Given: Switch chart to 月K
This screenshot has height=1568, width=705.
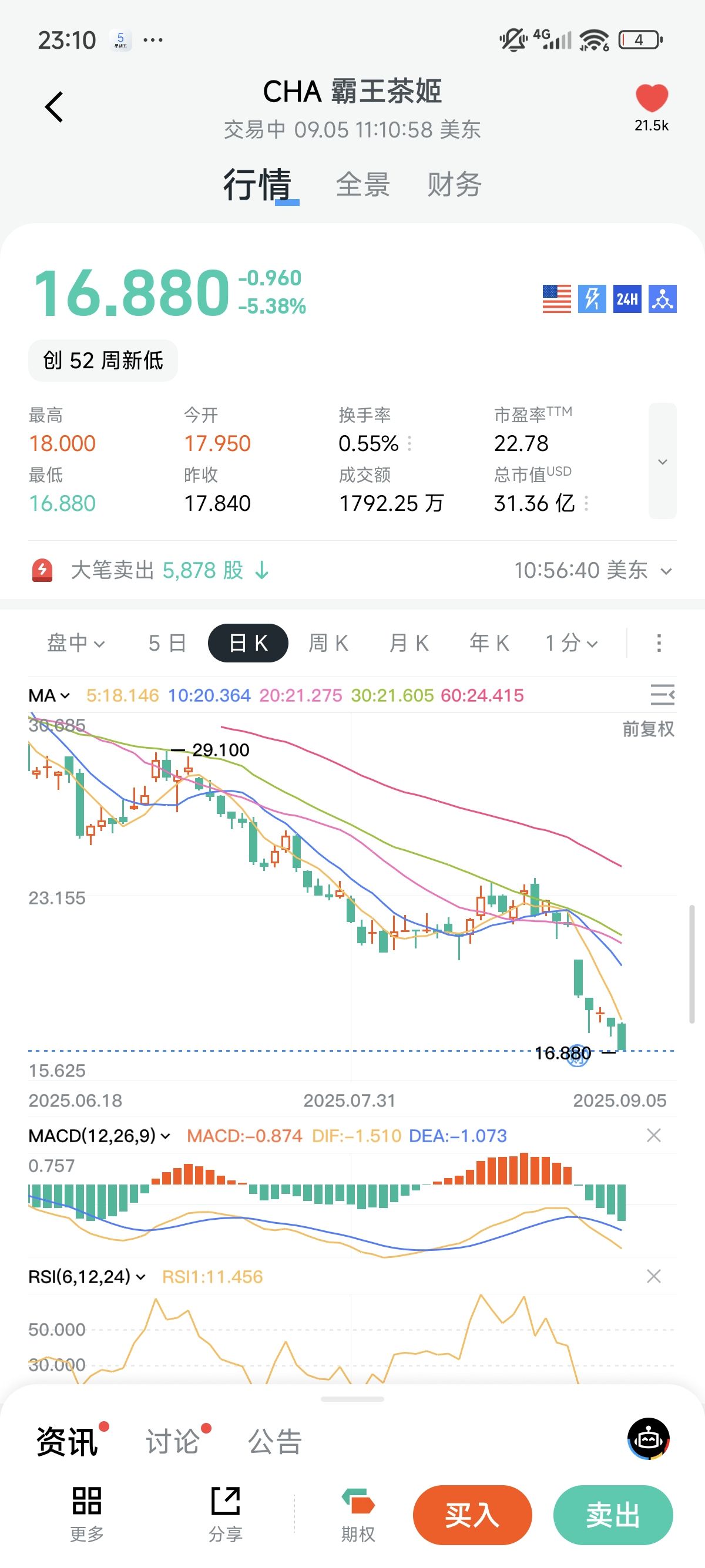Looking at the screenshot, I should coord(408,643).
